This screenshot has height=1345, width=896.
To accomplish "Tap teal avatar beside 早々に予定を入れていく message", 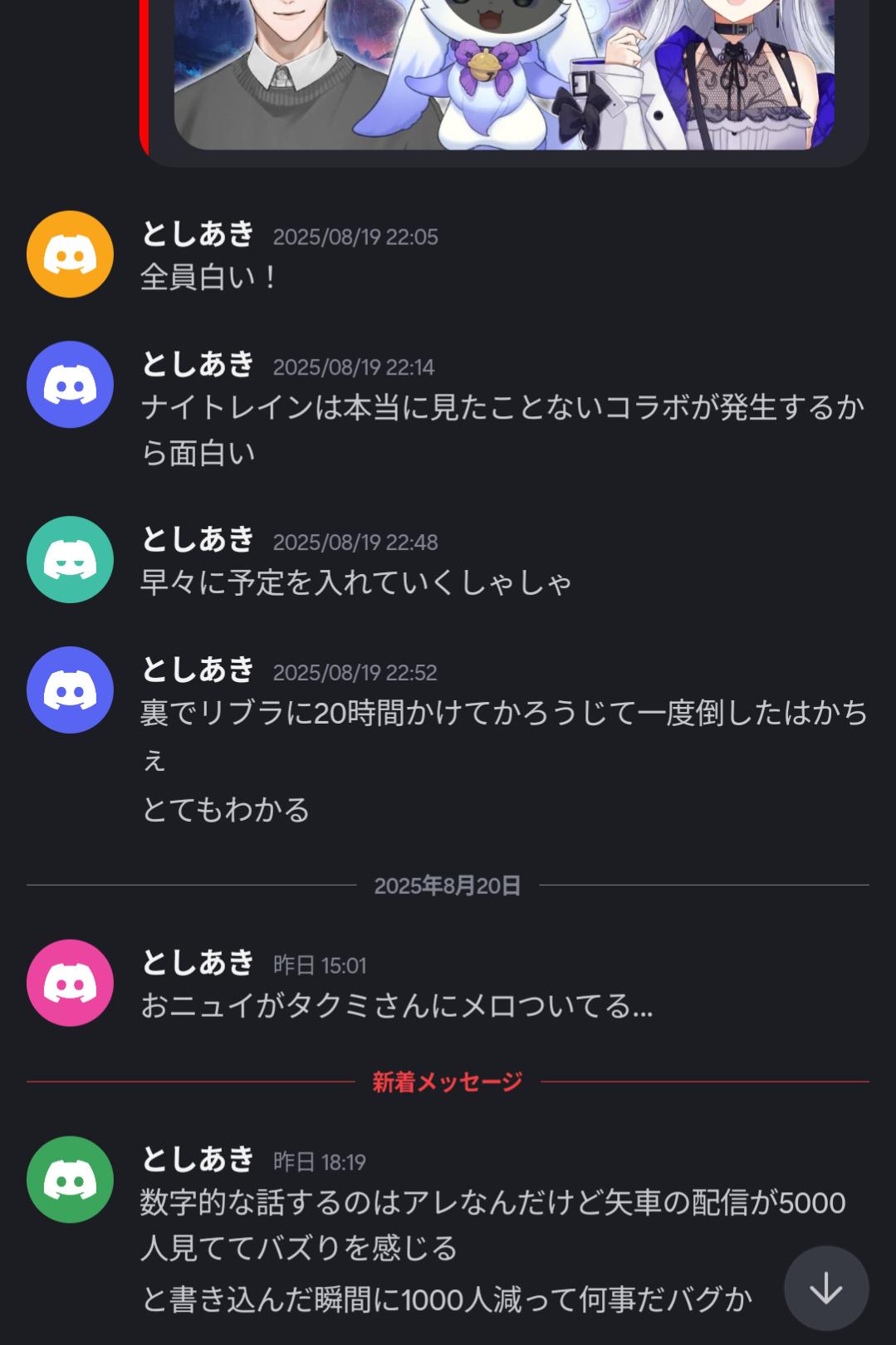I will tap(70, 560).
